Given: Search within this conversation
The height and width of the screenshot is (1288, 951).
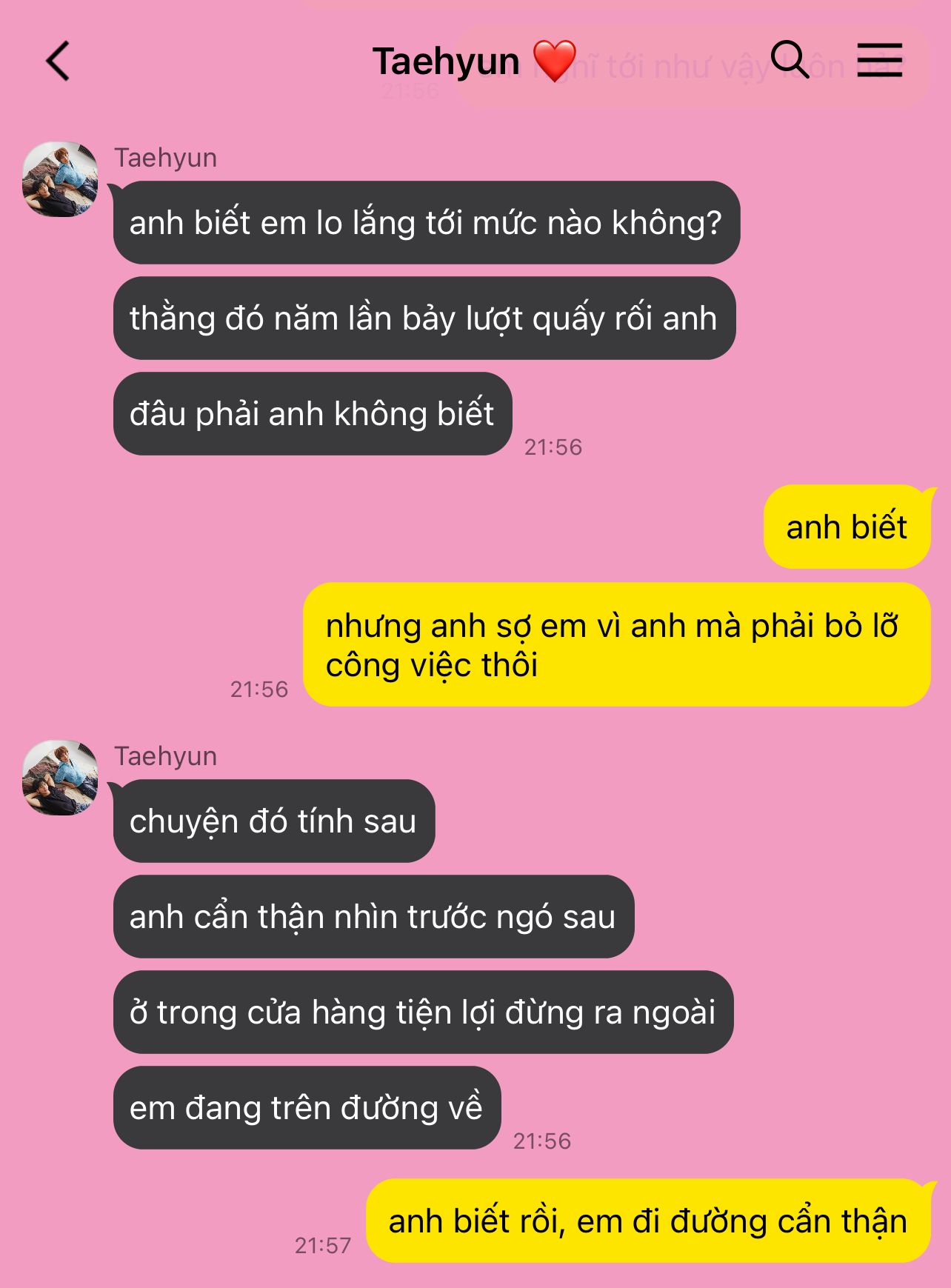Looking at the screenshot, I should coord(790,59).
